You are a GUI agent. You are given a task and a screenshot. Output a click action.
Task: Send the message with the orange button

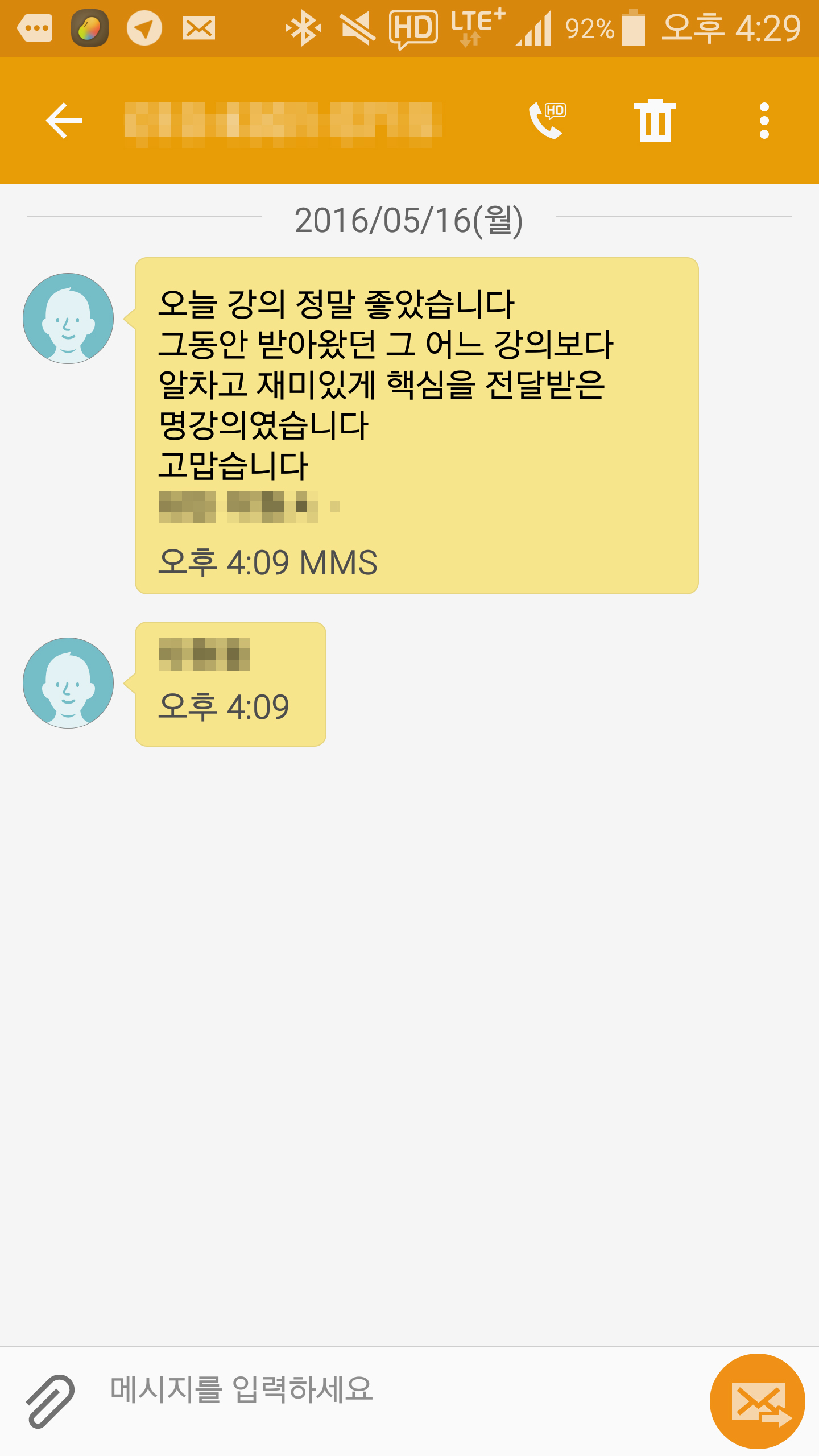[x=757, y=1401]
